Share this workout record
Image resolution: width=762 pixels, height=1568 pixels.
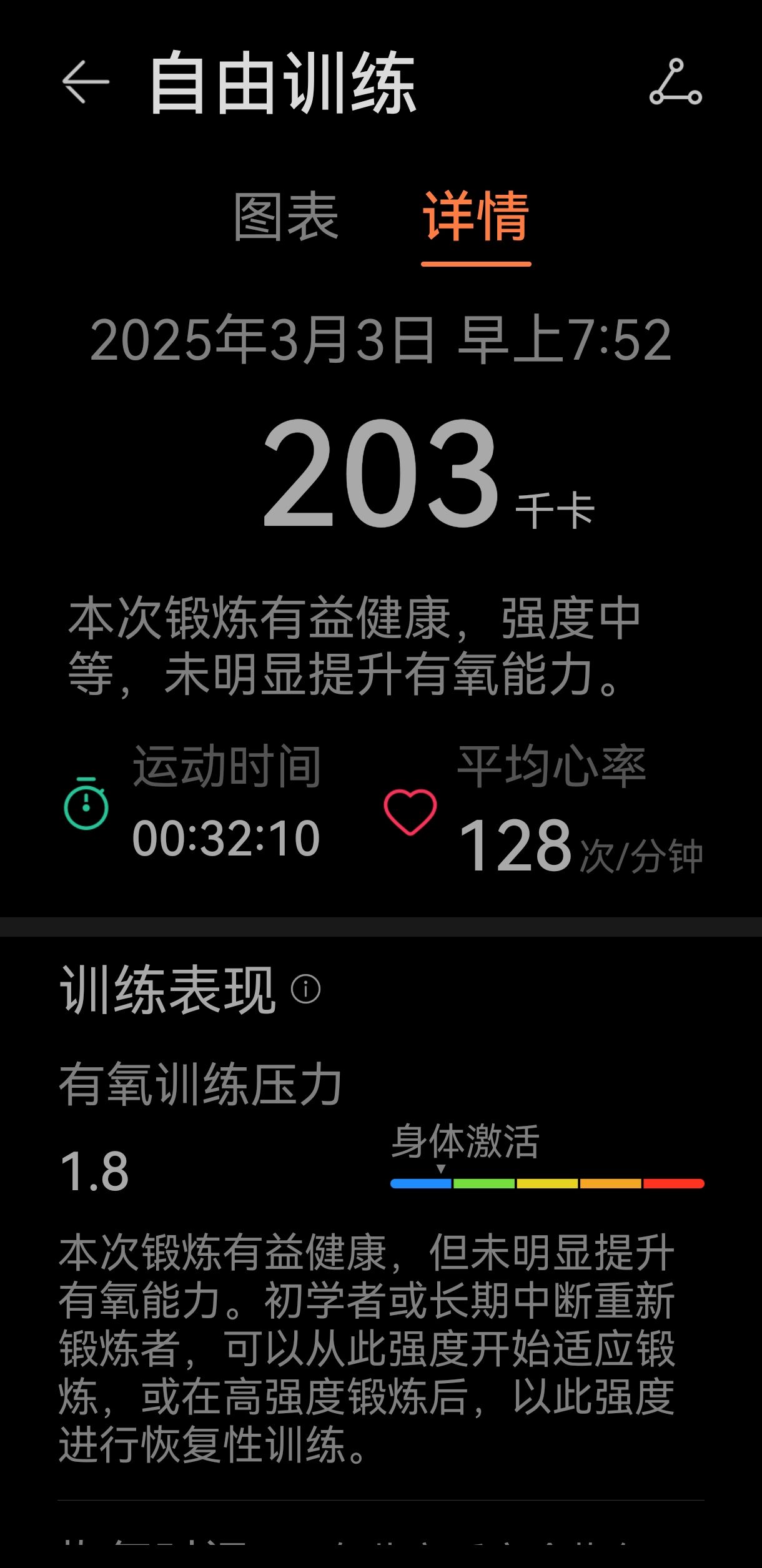(675, 82)
